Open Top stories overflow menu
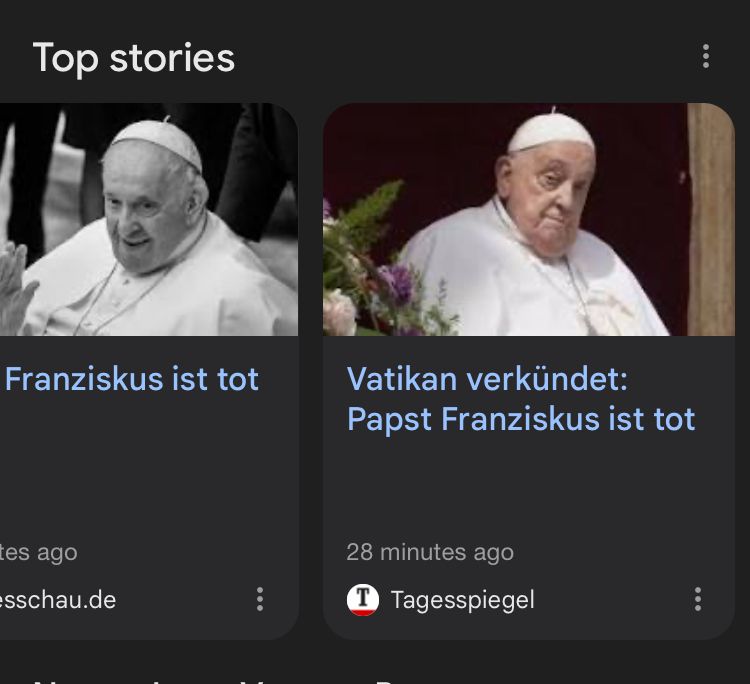 click(x=705, y=57)
